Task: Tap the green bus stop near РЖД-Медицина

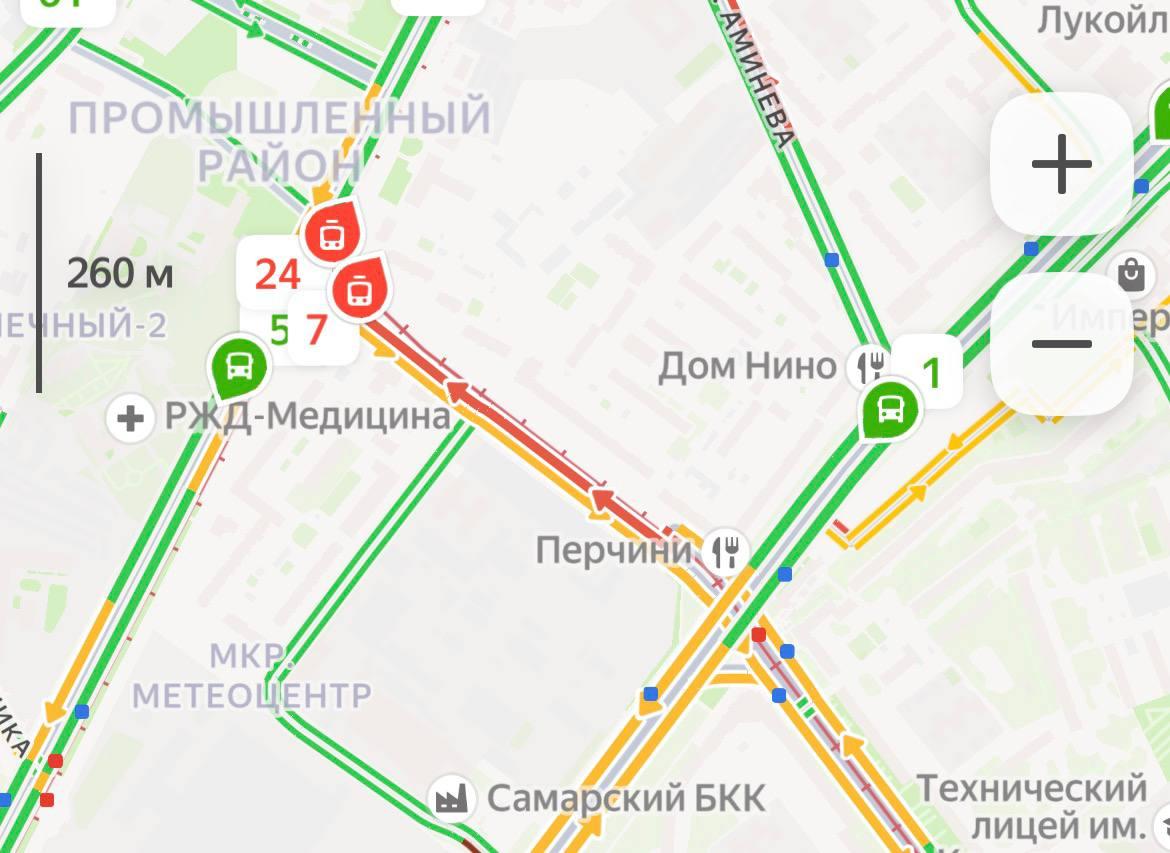Action: point(239,366)
